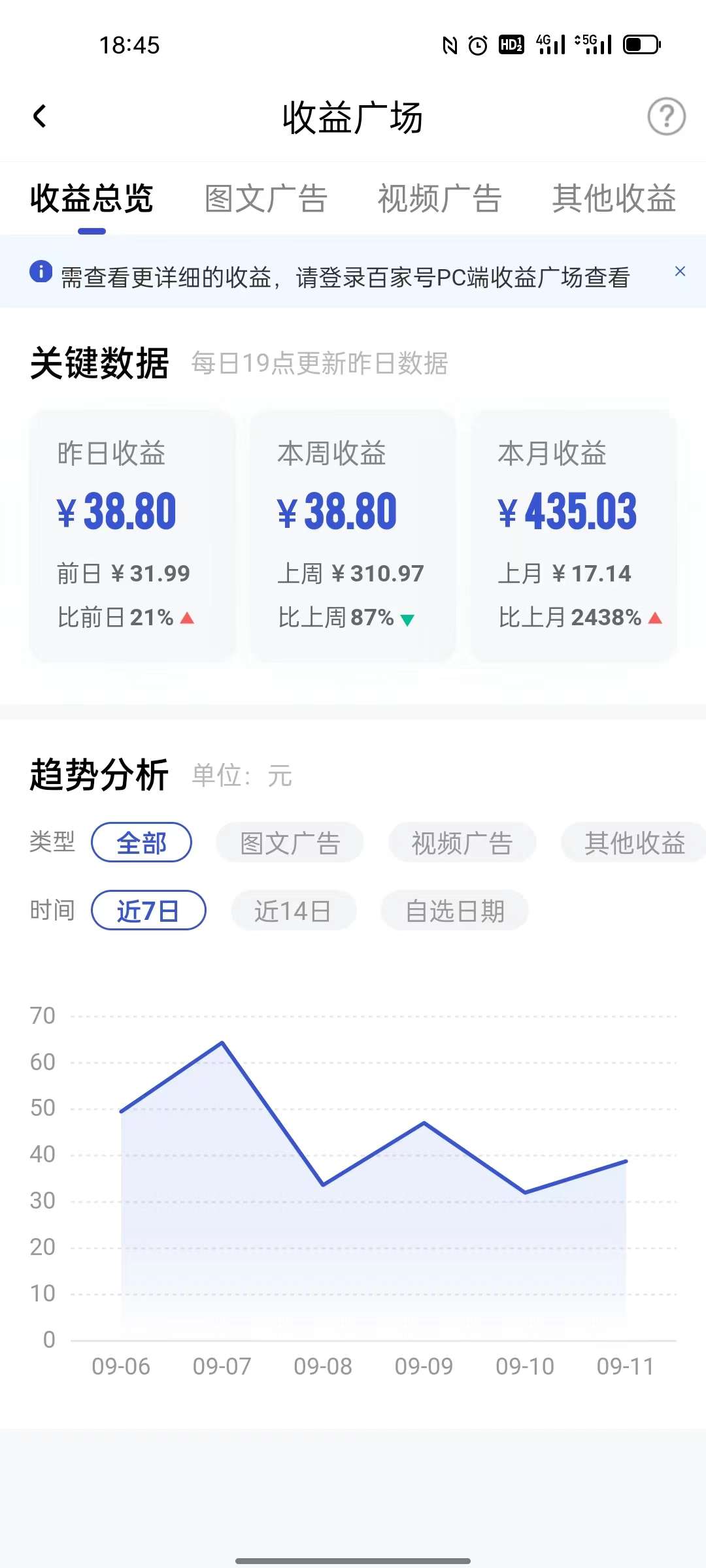Dismiss the PC端收益广场 info banner

tap(680, 271)
